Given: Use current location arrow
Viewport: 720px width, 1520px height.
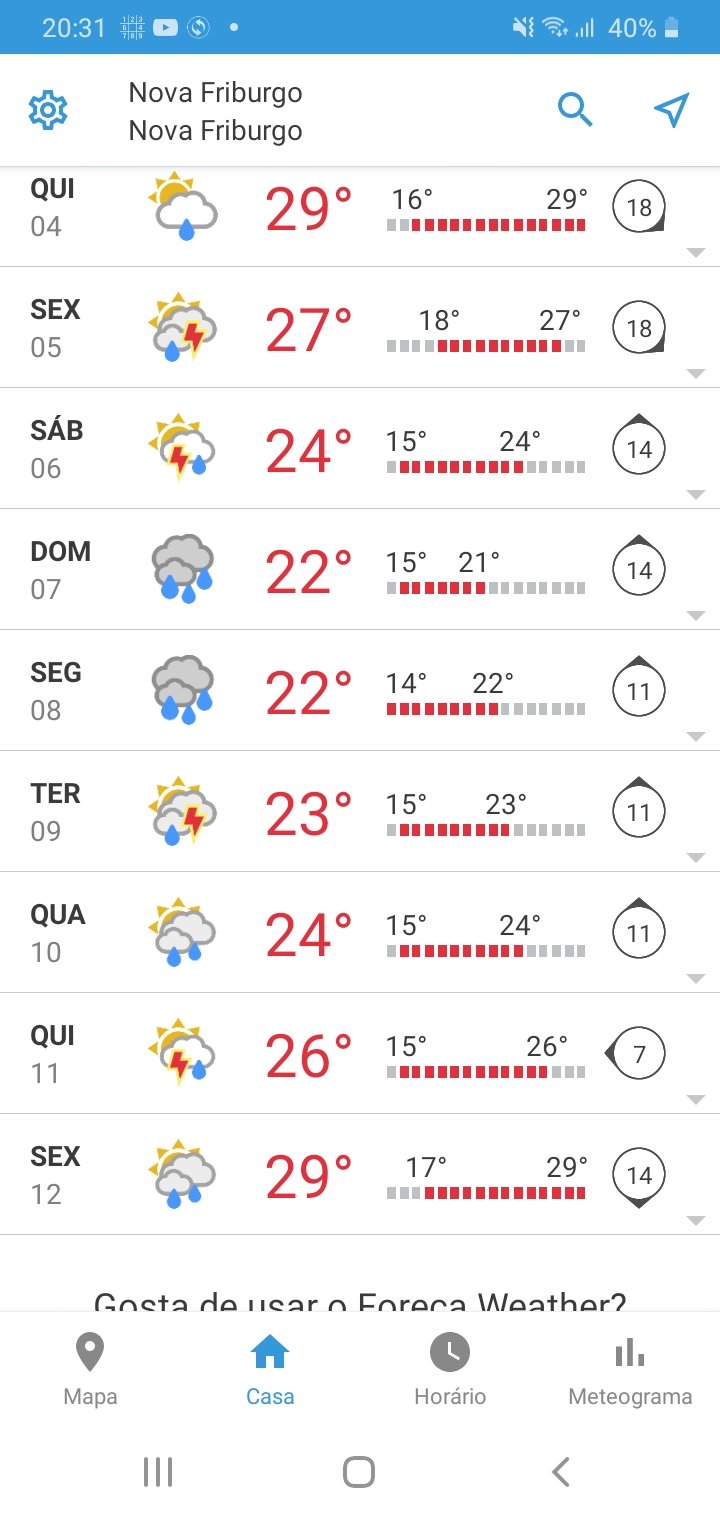Looking at the screenshot, I should [672, 110].
